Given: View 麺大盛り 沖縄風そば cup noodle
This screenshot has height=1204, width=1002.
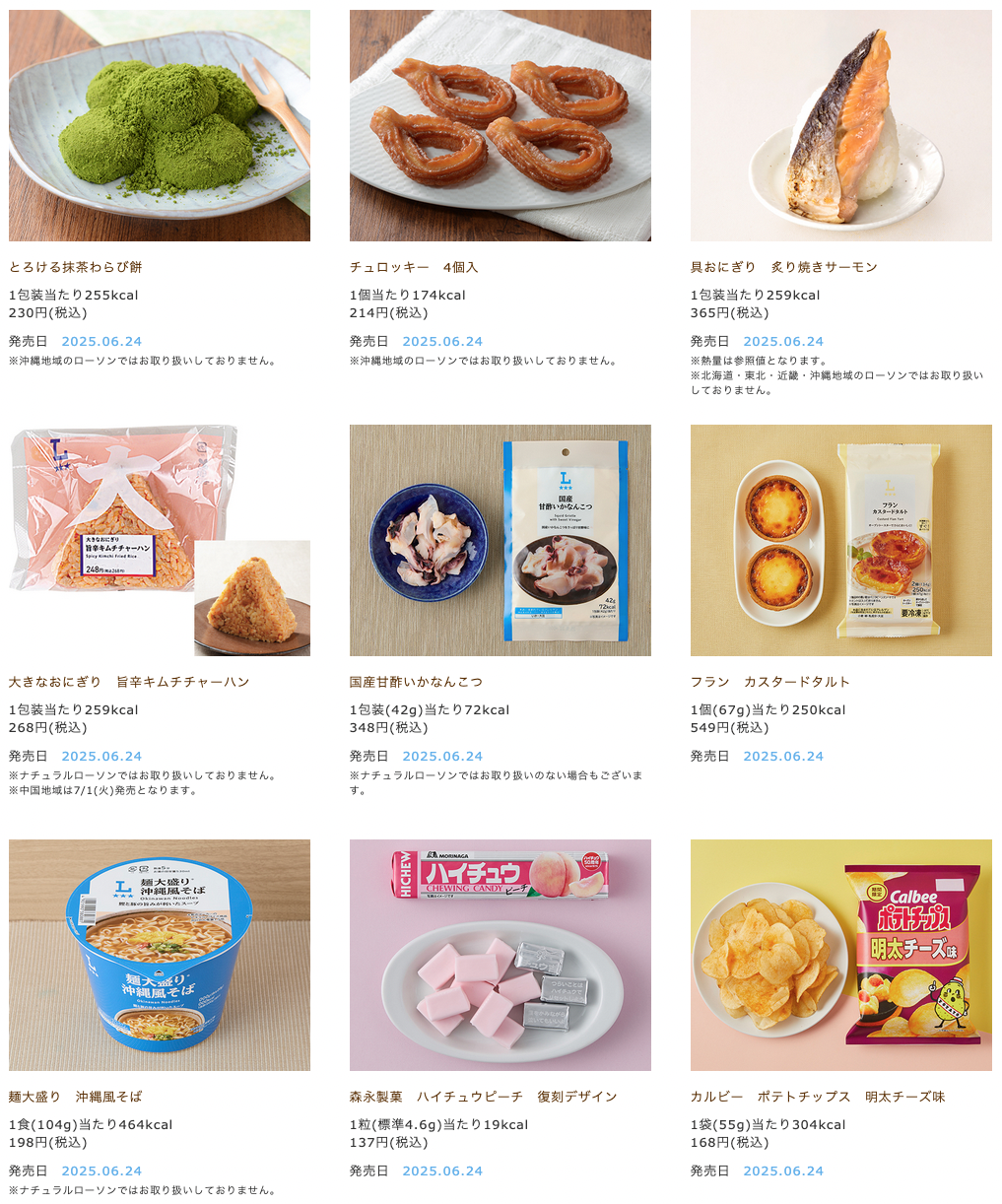Looking at the screenshot, I should [x=76, y=1097].
